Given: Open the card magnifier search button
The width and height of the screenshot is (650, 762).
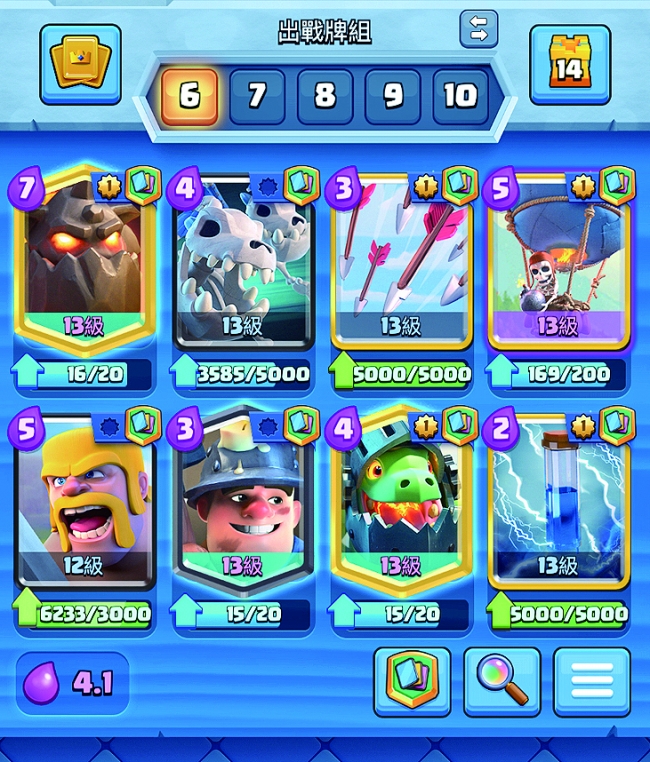Looking at the screenshot, I should coord(502,682).
